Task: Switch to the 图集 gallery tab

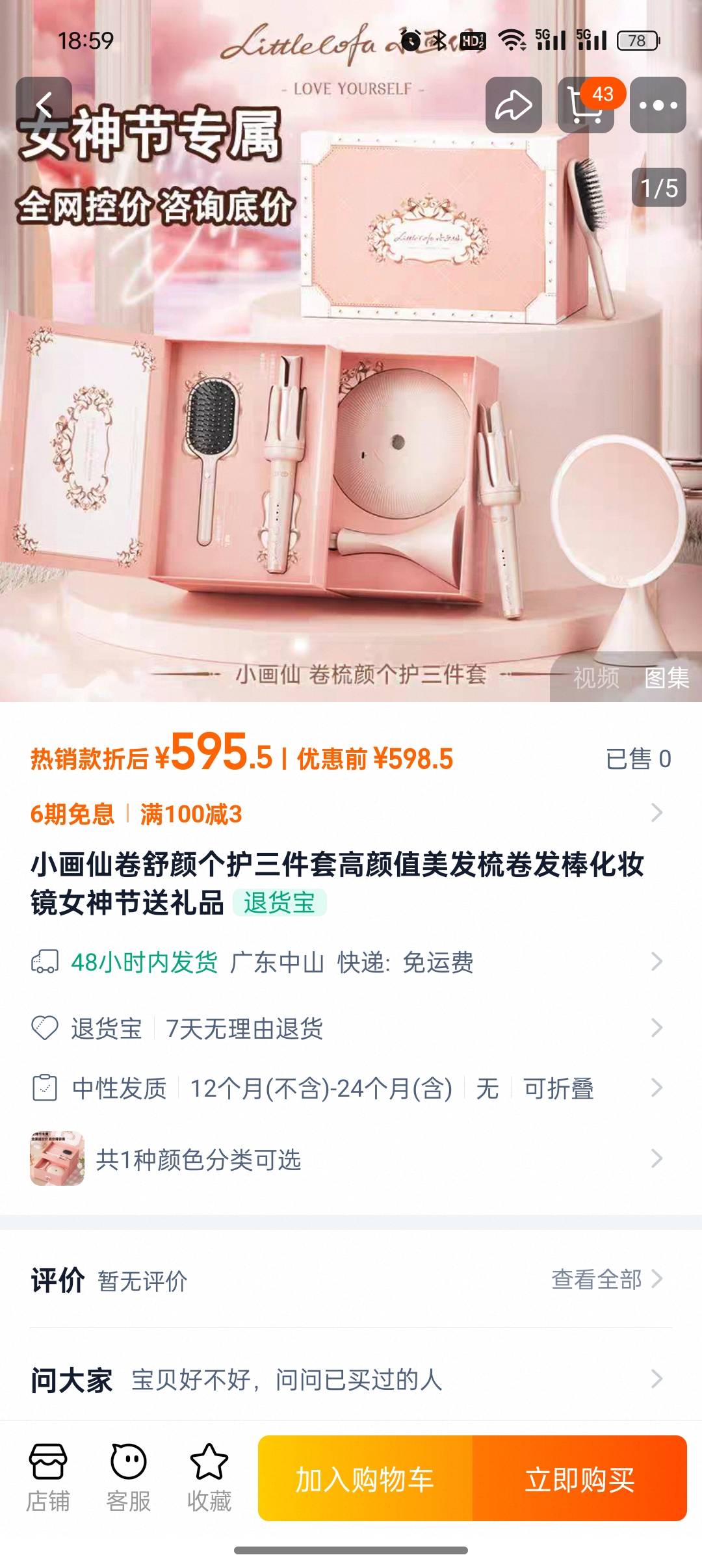Action: tap(666, 678)
